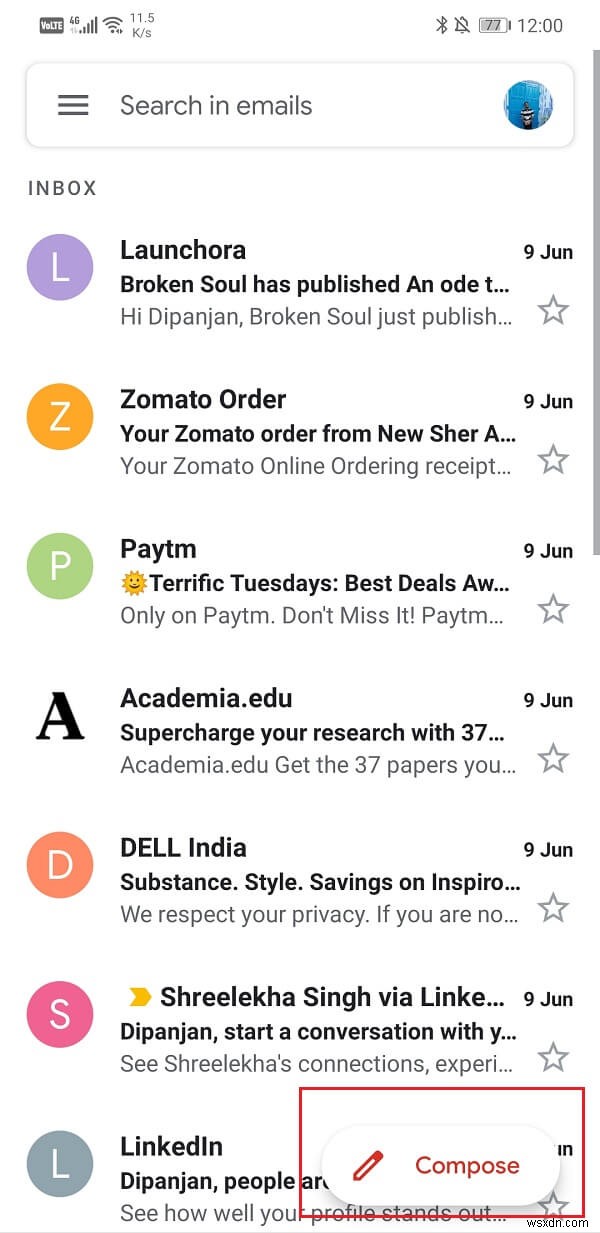This screenshot has height=1233, width=600.
Task: Star the Launchora email
Action: pos(553,311)
